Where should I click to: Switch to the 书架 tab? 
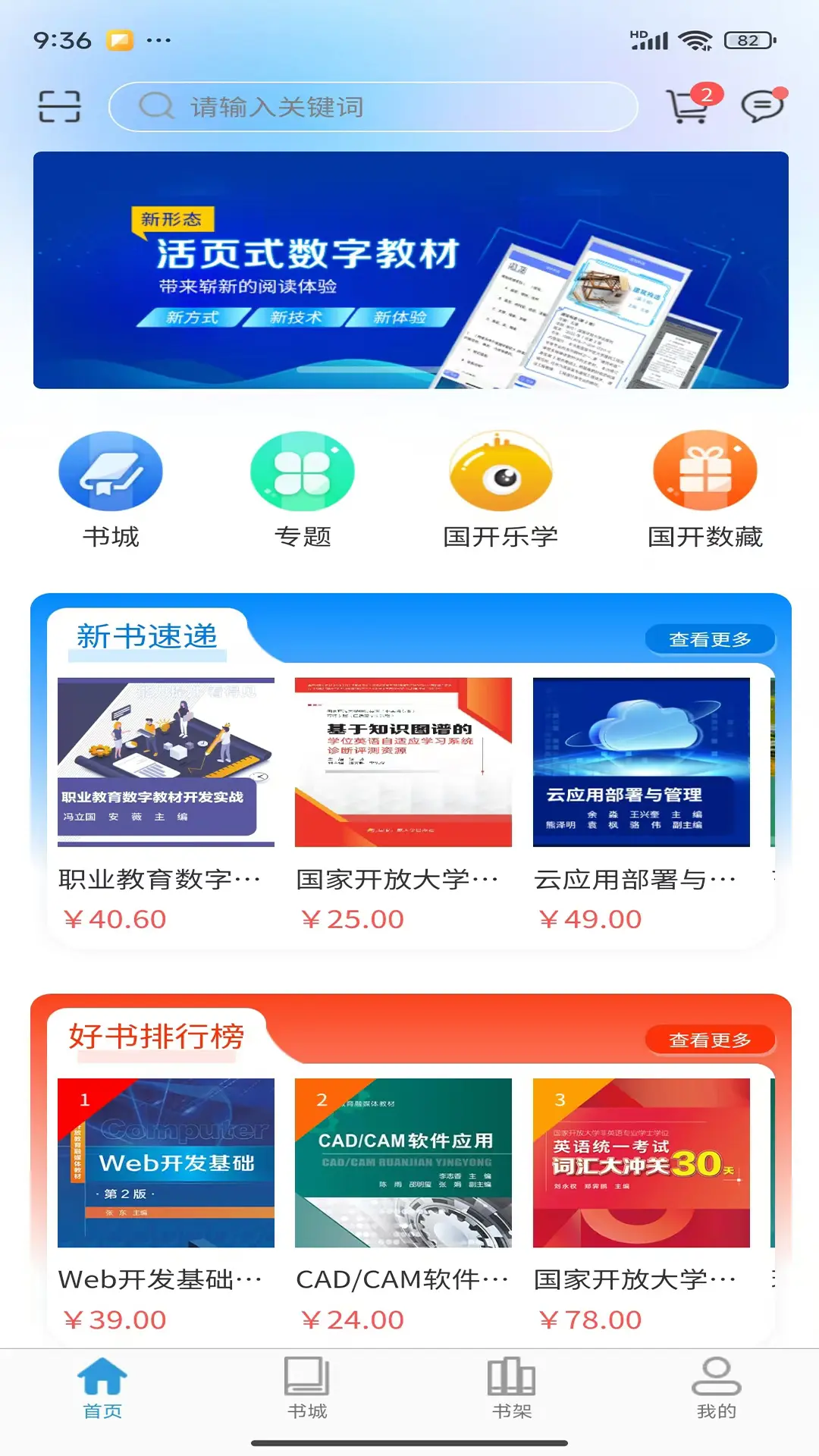click(512, 1389)
